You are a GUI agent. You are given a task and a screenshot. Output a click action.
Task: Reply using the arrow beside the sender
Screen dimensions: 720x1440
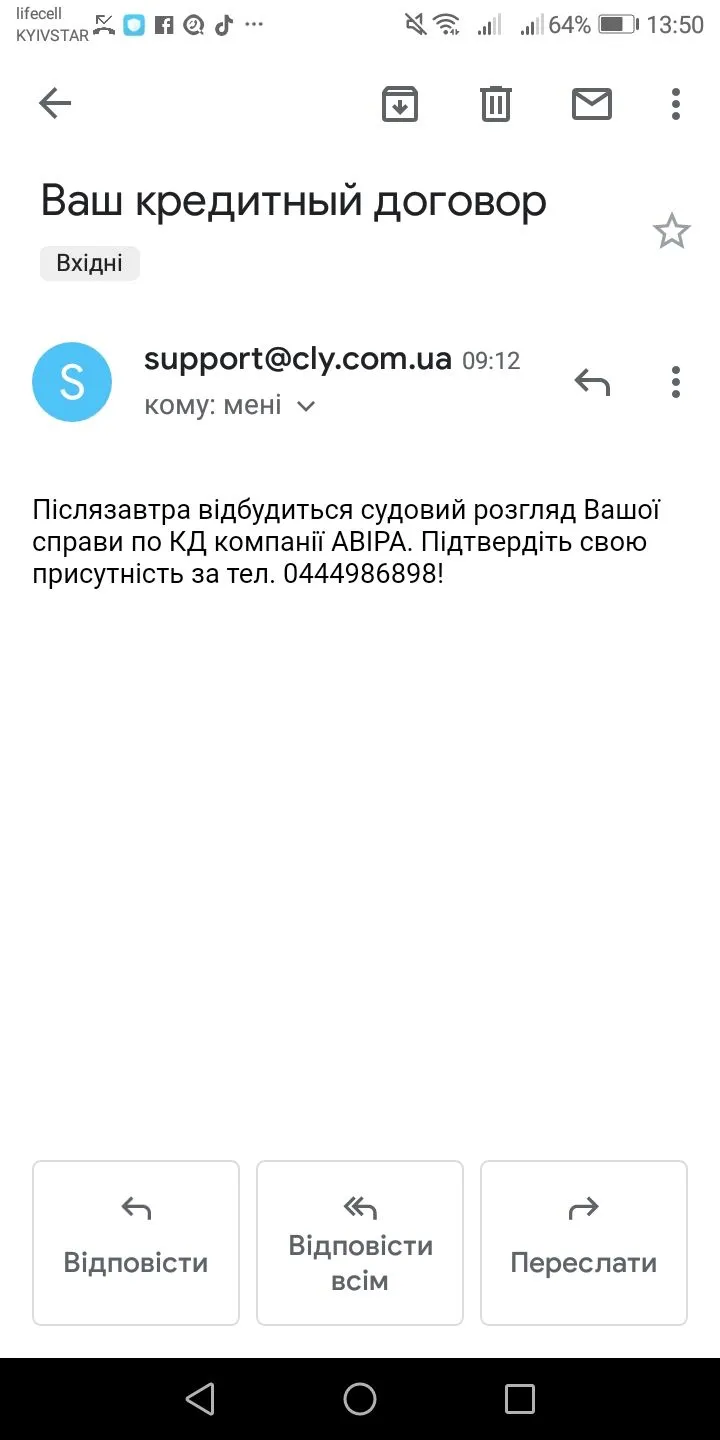click(x=592, y=382)
